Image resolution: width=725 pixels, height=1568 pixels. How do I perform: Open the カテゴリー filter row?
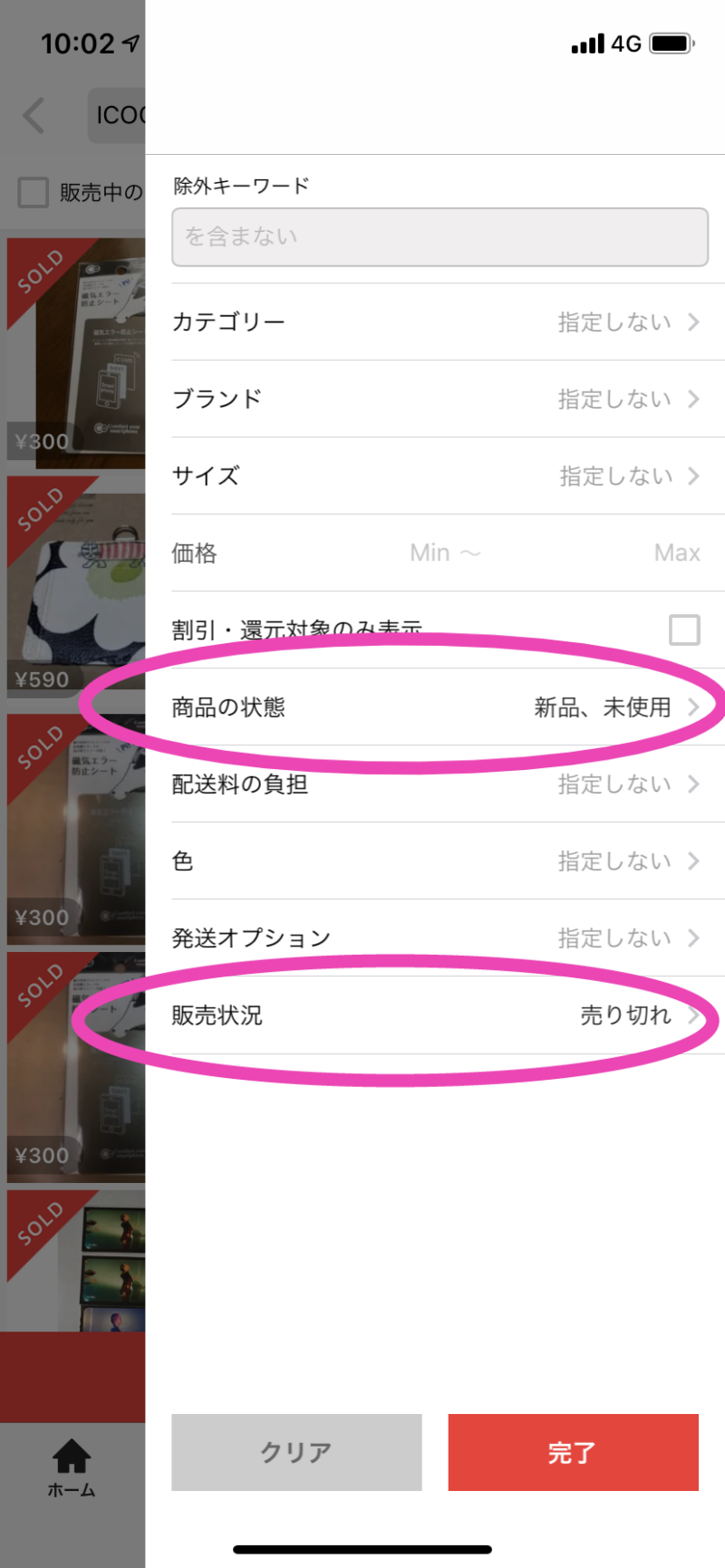[x=436, y=322]
